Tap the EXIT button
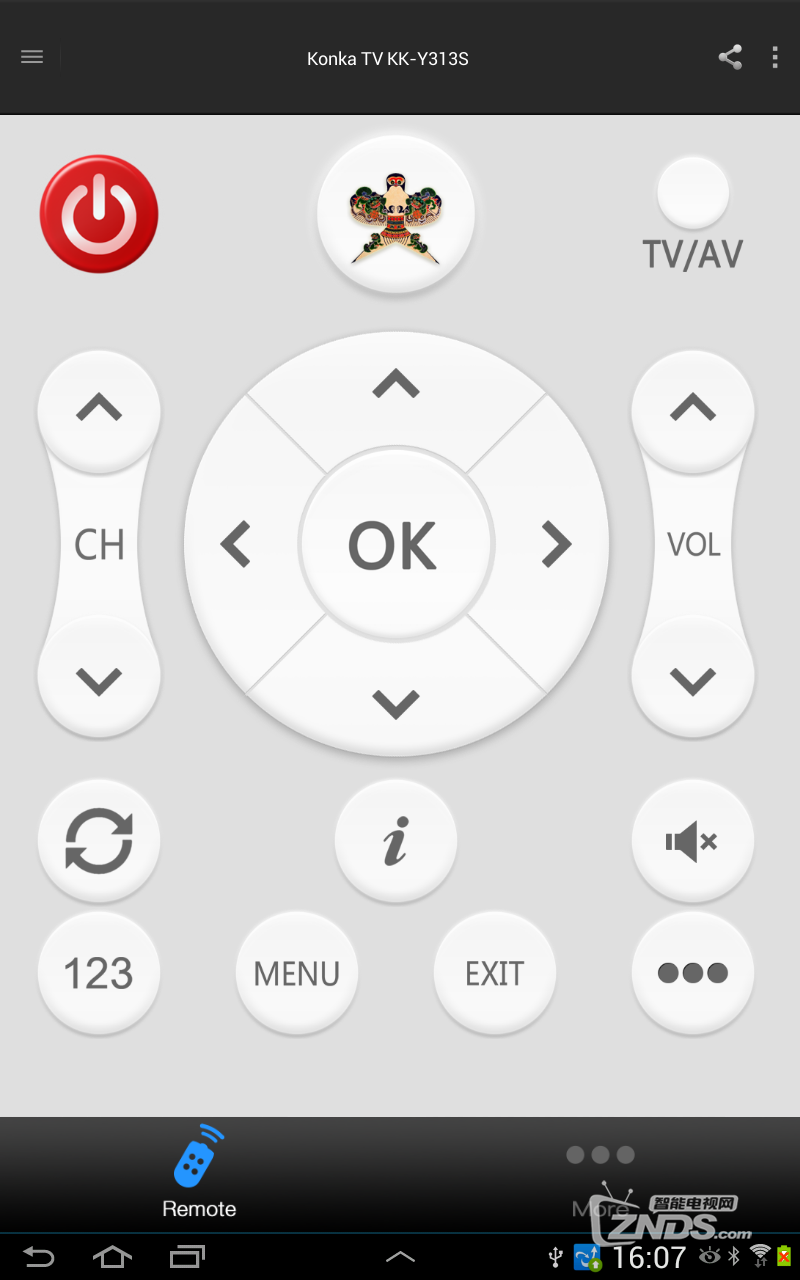 click(495, 973)
